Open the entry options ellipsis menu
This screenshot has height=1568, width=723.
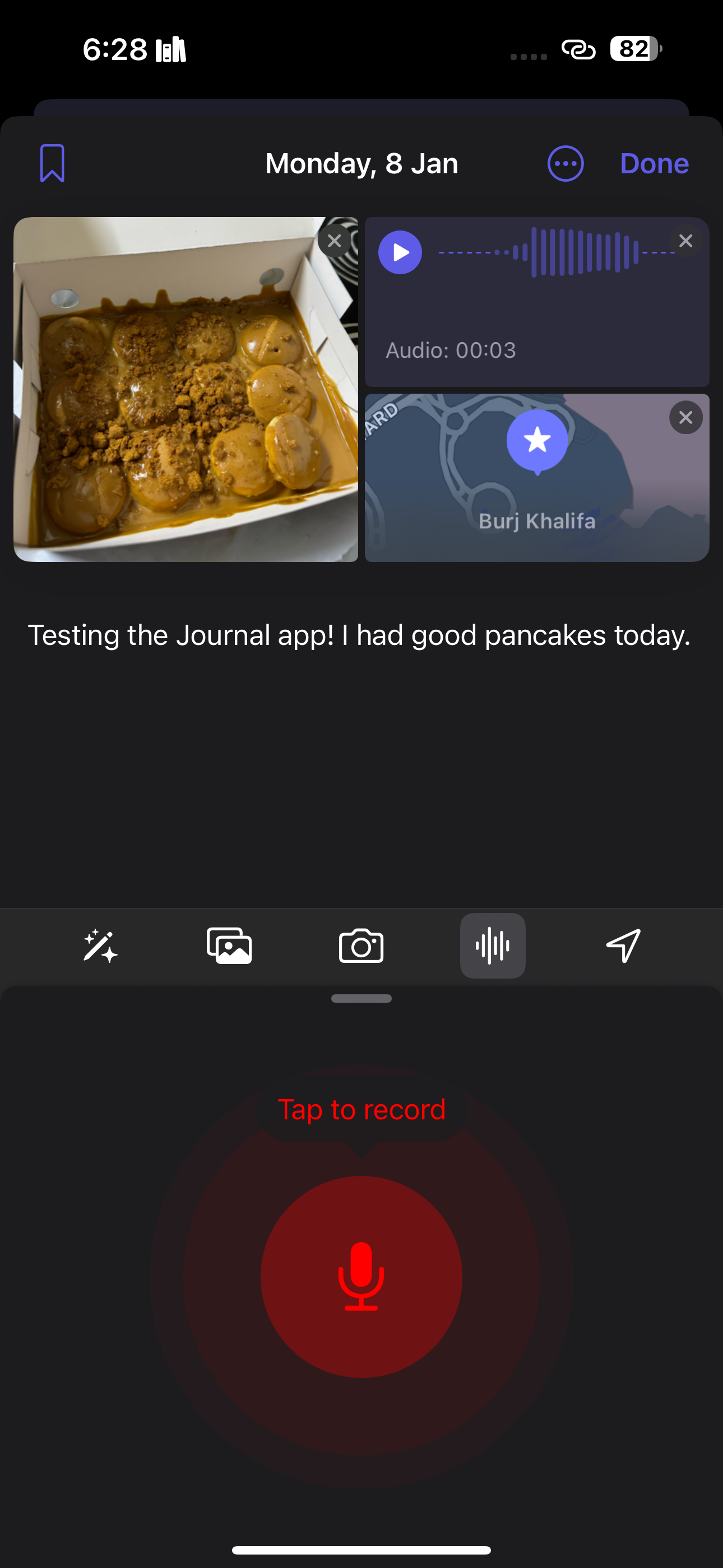pos(566,163)
